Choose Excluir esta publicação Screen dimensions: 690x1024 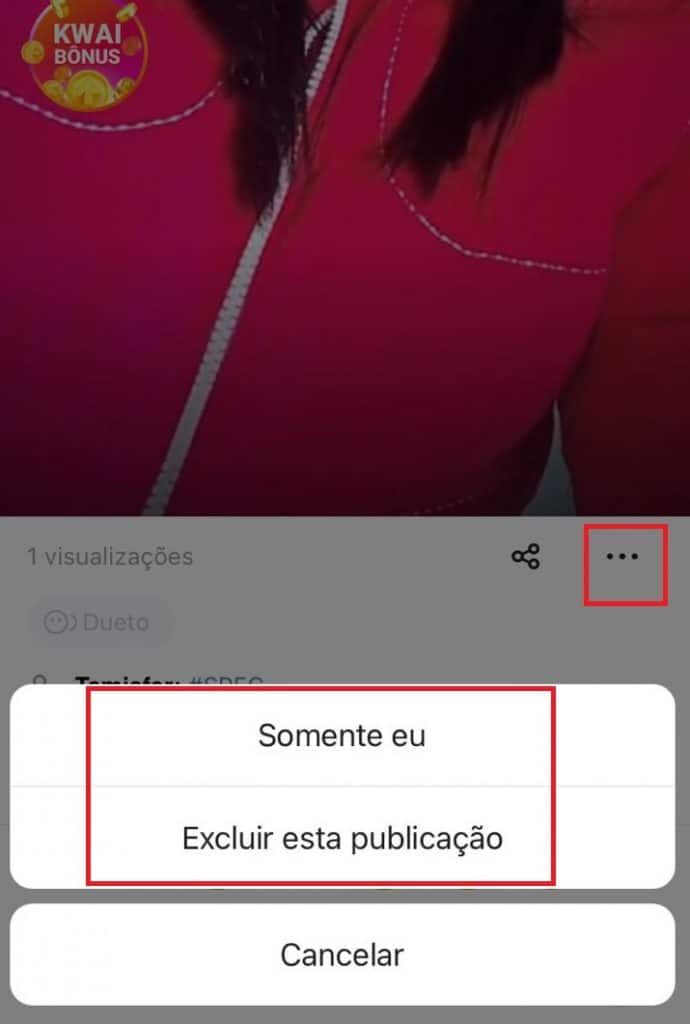pos(342,837)
